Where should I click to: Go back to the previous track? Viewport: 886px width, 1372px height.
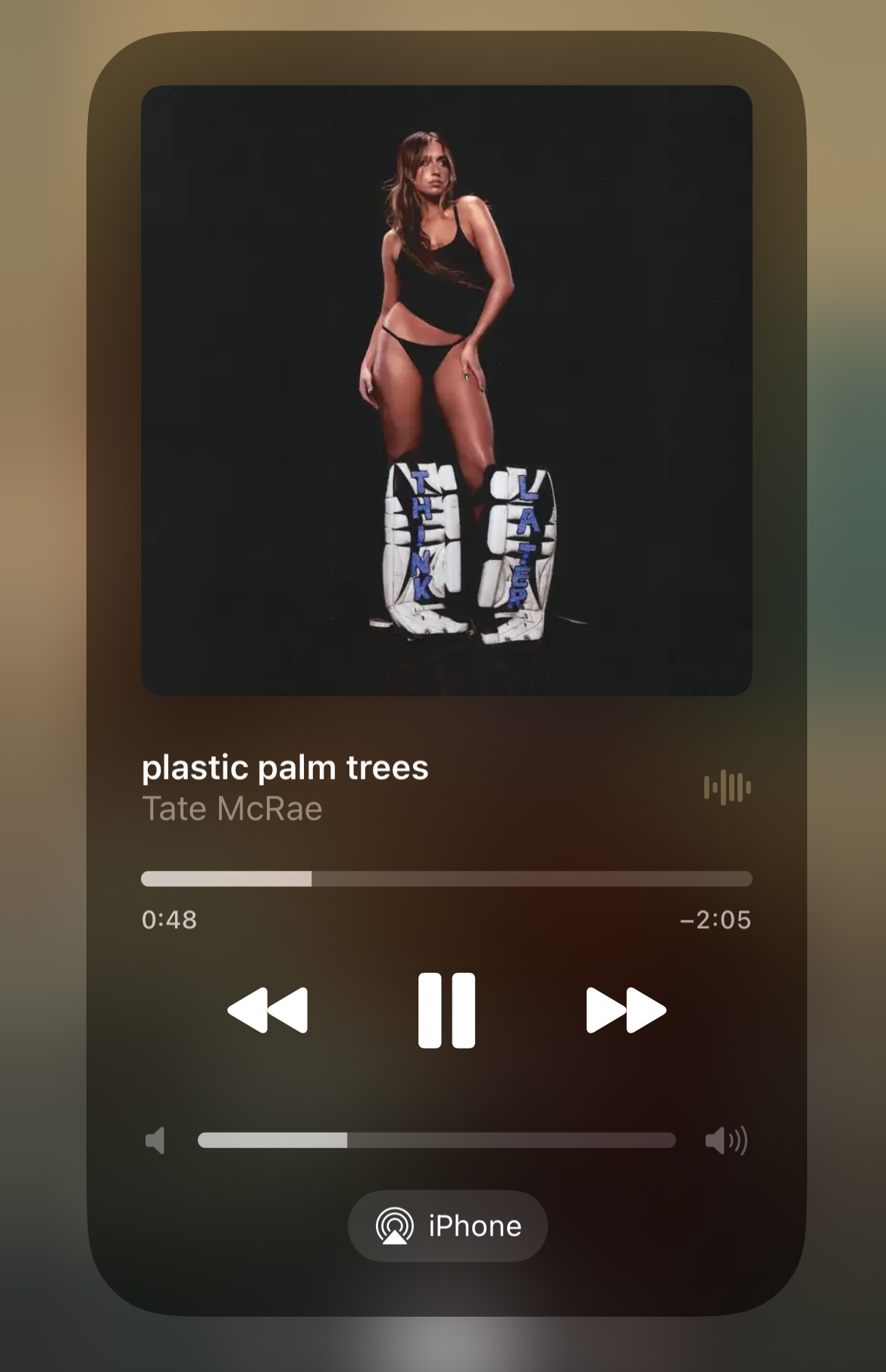[x=268, y=1010]
